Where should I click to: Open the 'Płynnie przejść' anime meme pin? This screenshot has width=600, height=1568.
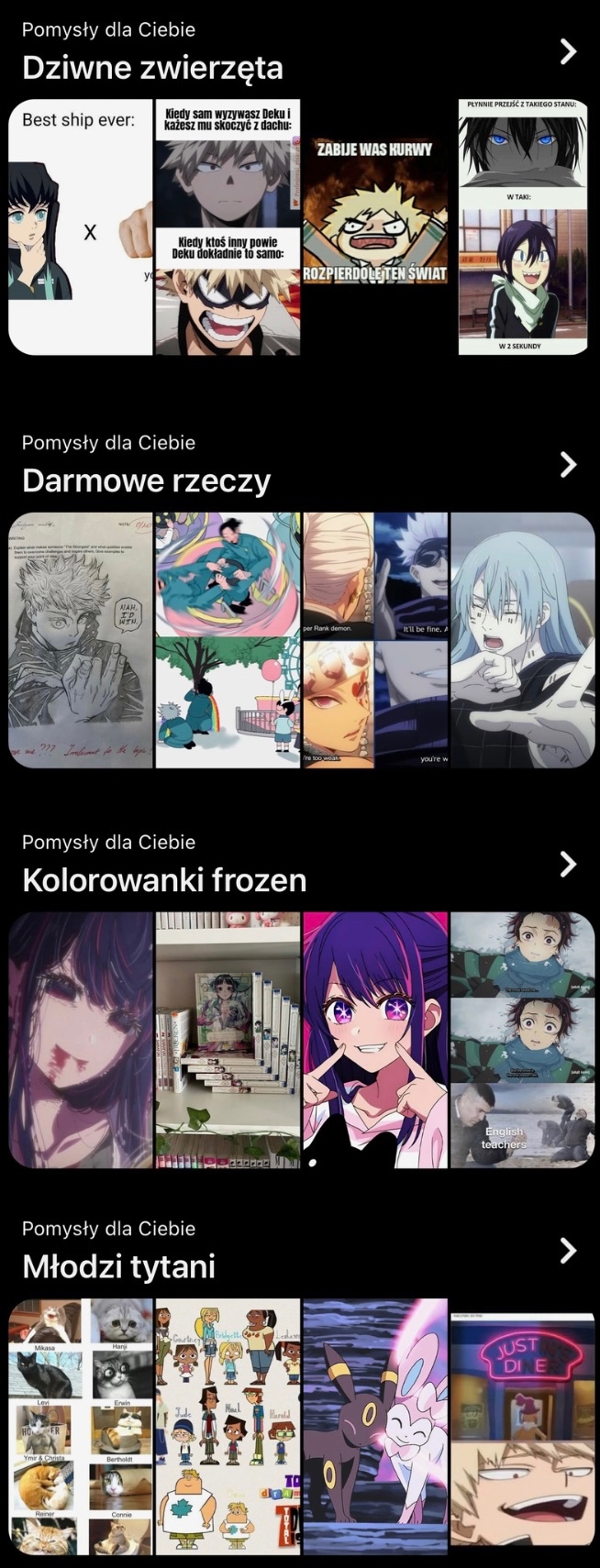pos(523,226)
